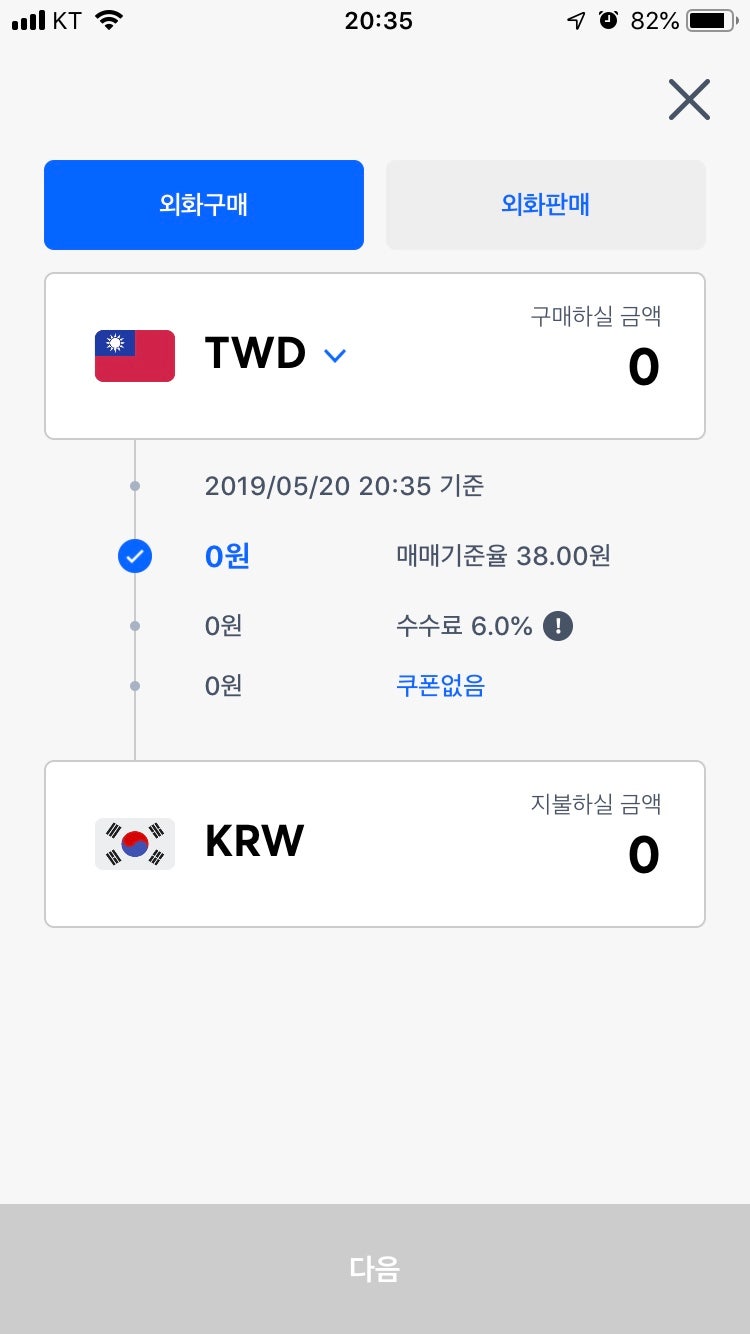
Task: Switch to the 외화판매 sell option
Action: (x=545, y=204)
